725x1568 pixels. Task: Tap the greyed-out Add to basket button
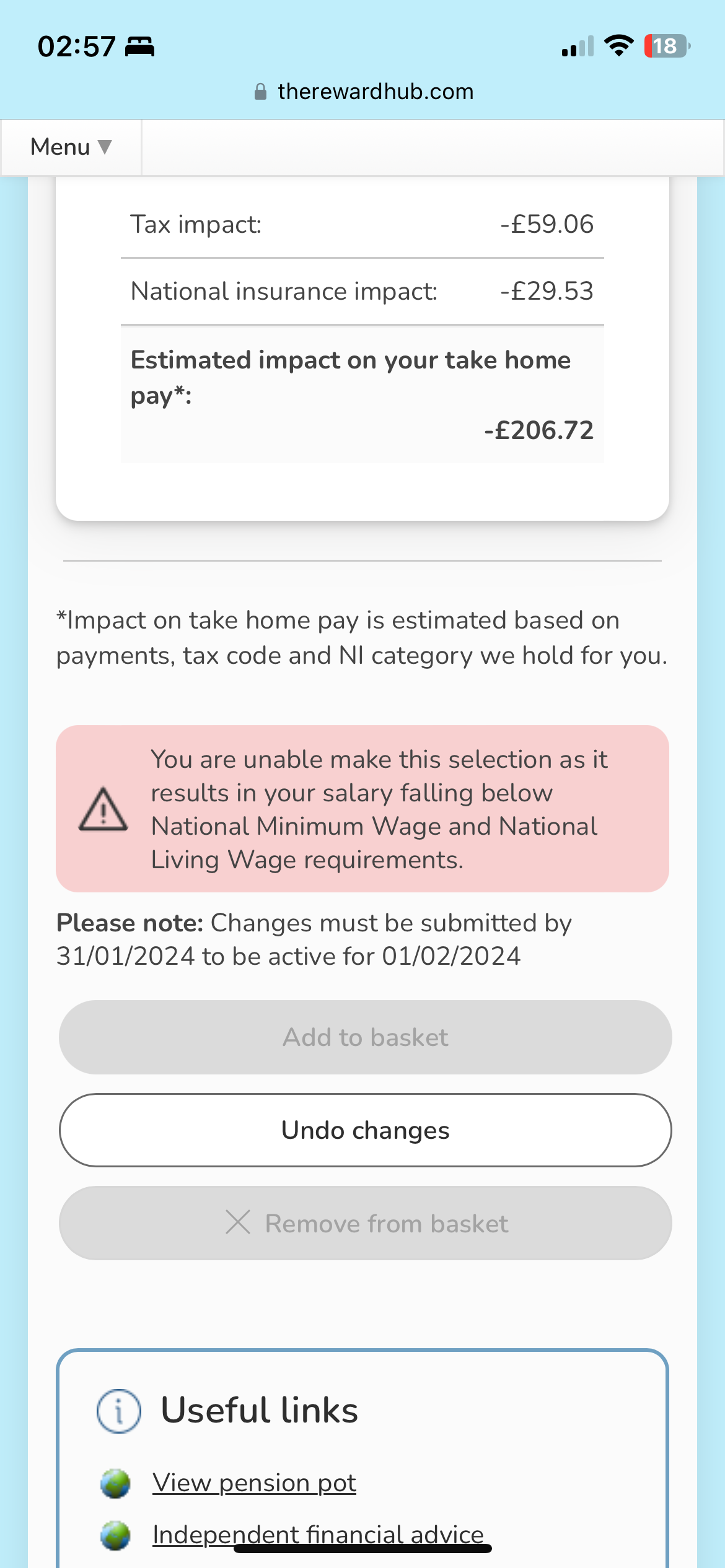click(x=365, y=1037)
